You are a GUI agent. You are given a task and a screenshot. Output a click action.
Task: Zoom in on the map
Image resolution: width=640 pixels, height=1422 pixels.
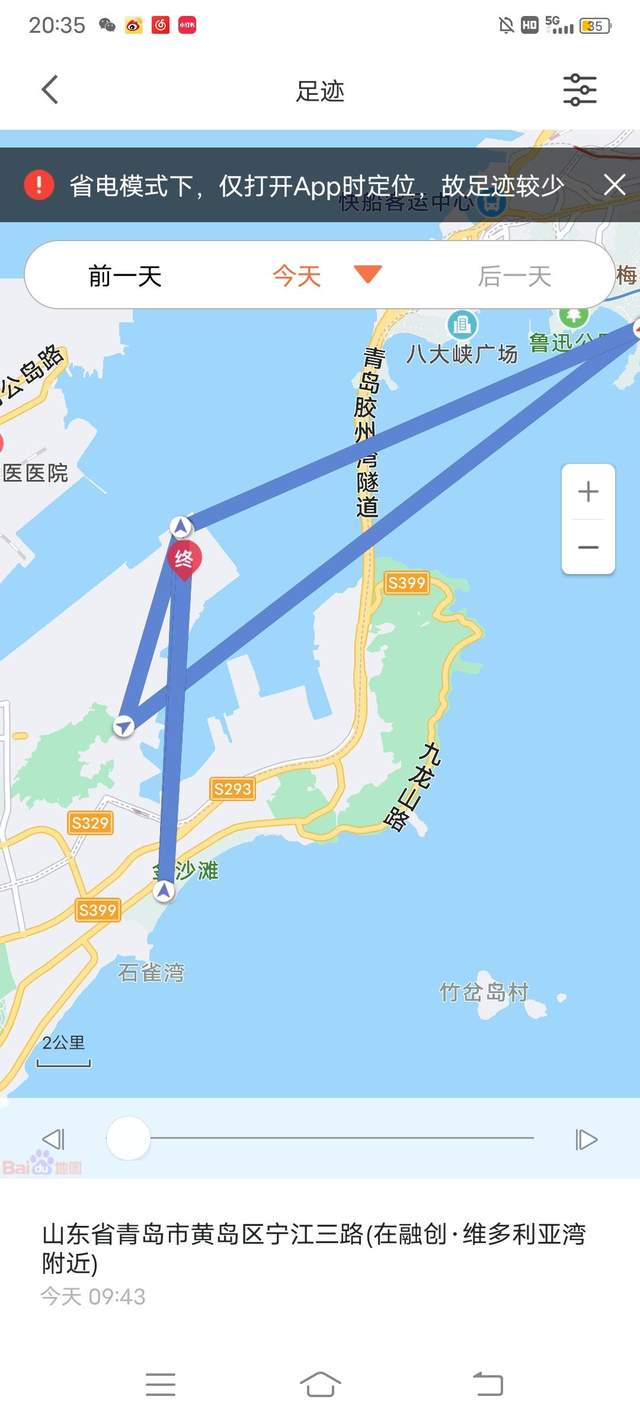pos(588,492)
